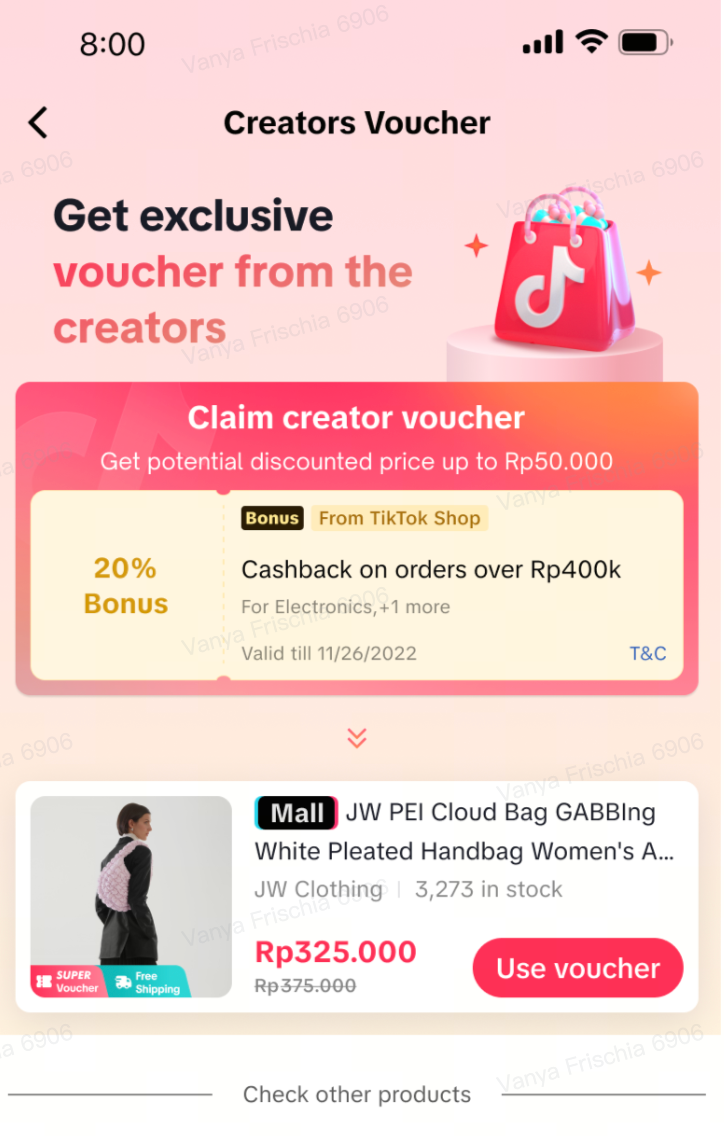Image resolution: width=724 pixels, height=1136 pixels.
Task: Tap Use voucher for JW PEI bag
Action: [x=577, y=968]
